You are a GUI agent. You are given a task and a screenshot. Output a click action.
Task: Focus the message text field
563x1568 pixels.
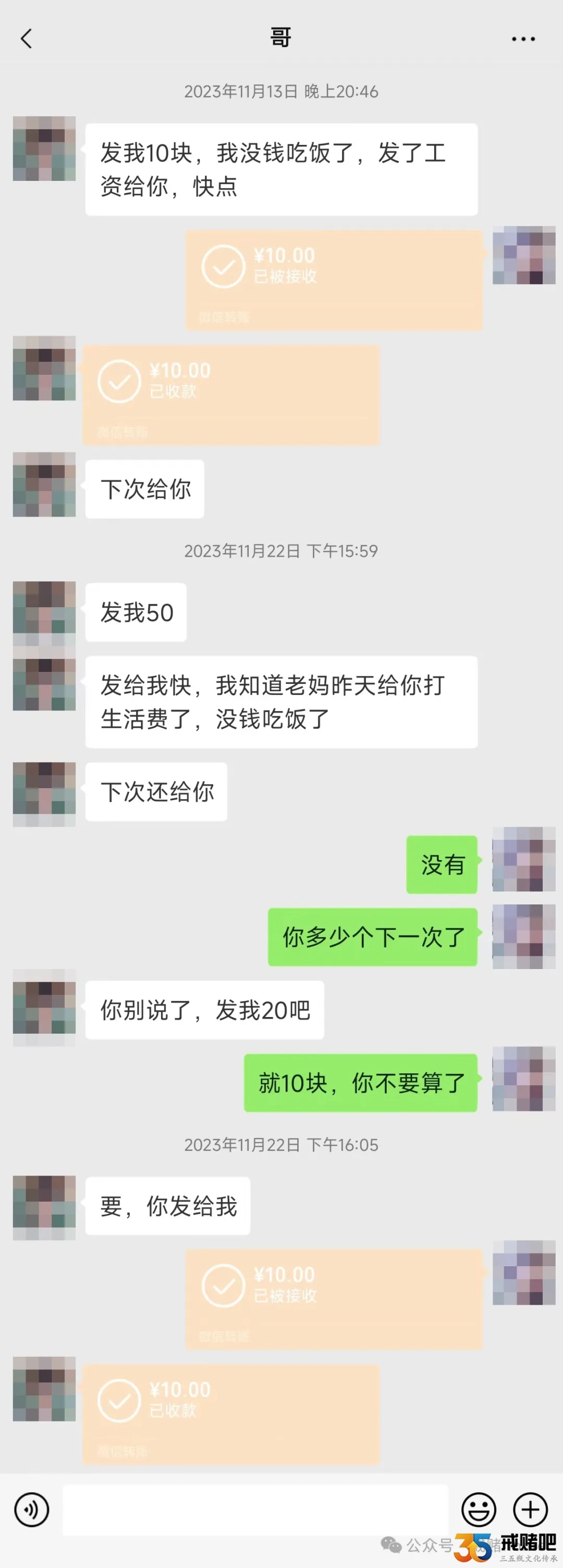point(255,1510)
